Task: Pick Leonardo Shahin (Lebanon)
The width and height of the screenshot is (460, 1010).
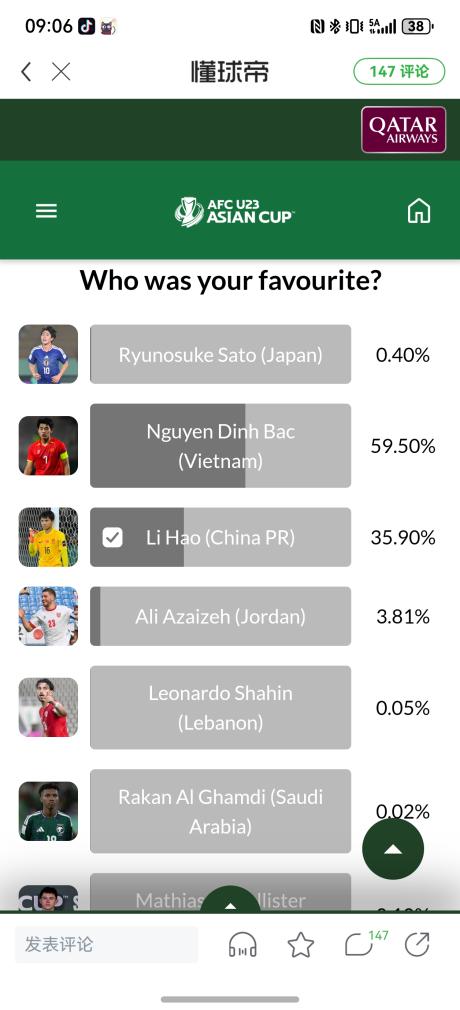Action: point(220,707)
